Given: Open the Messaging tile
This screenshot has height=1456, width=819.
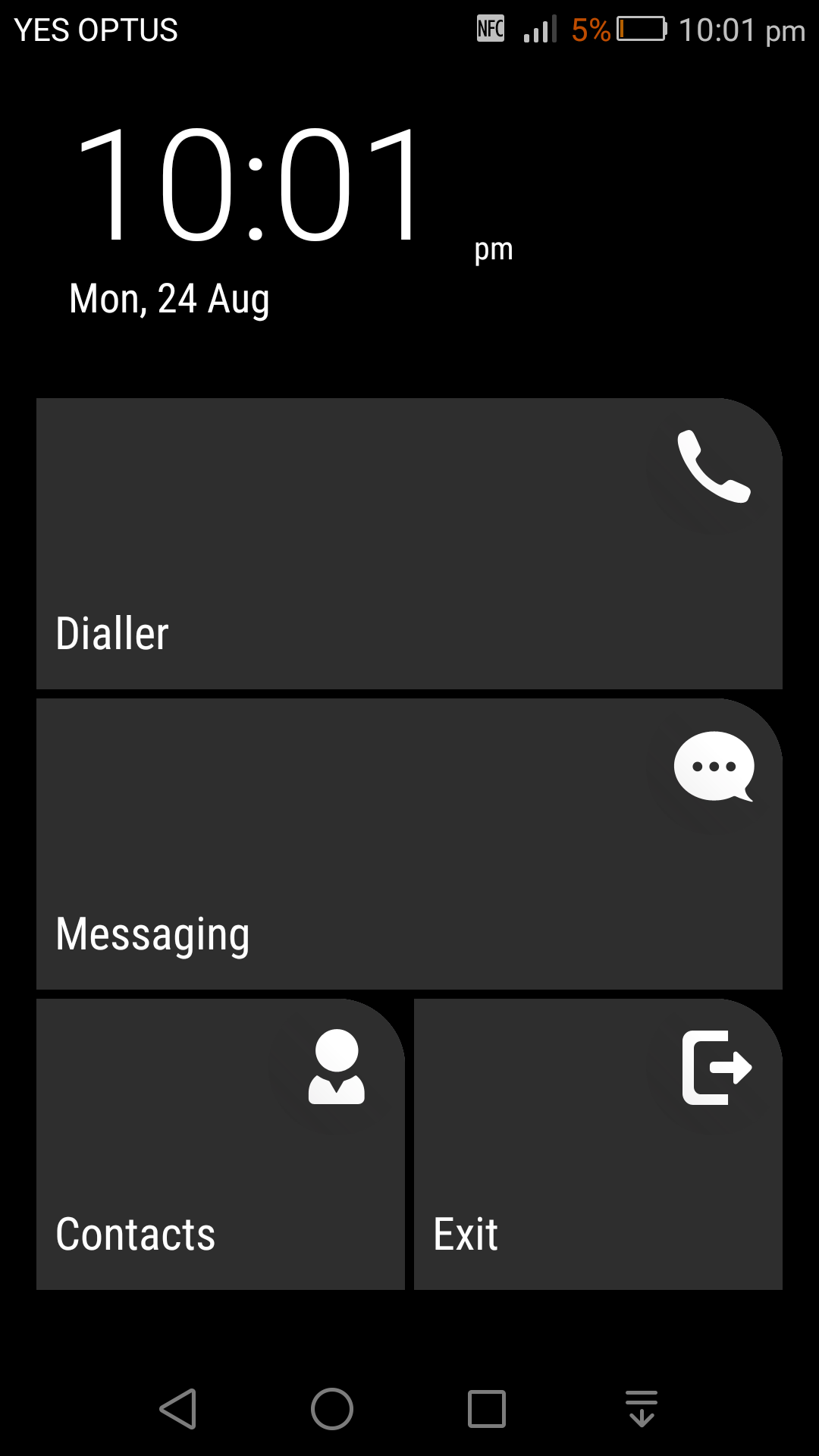Looking at the screenshot, I should [409, 844].
